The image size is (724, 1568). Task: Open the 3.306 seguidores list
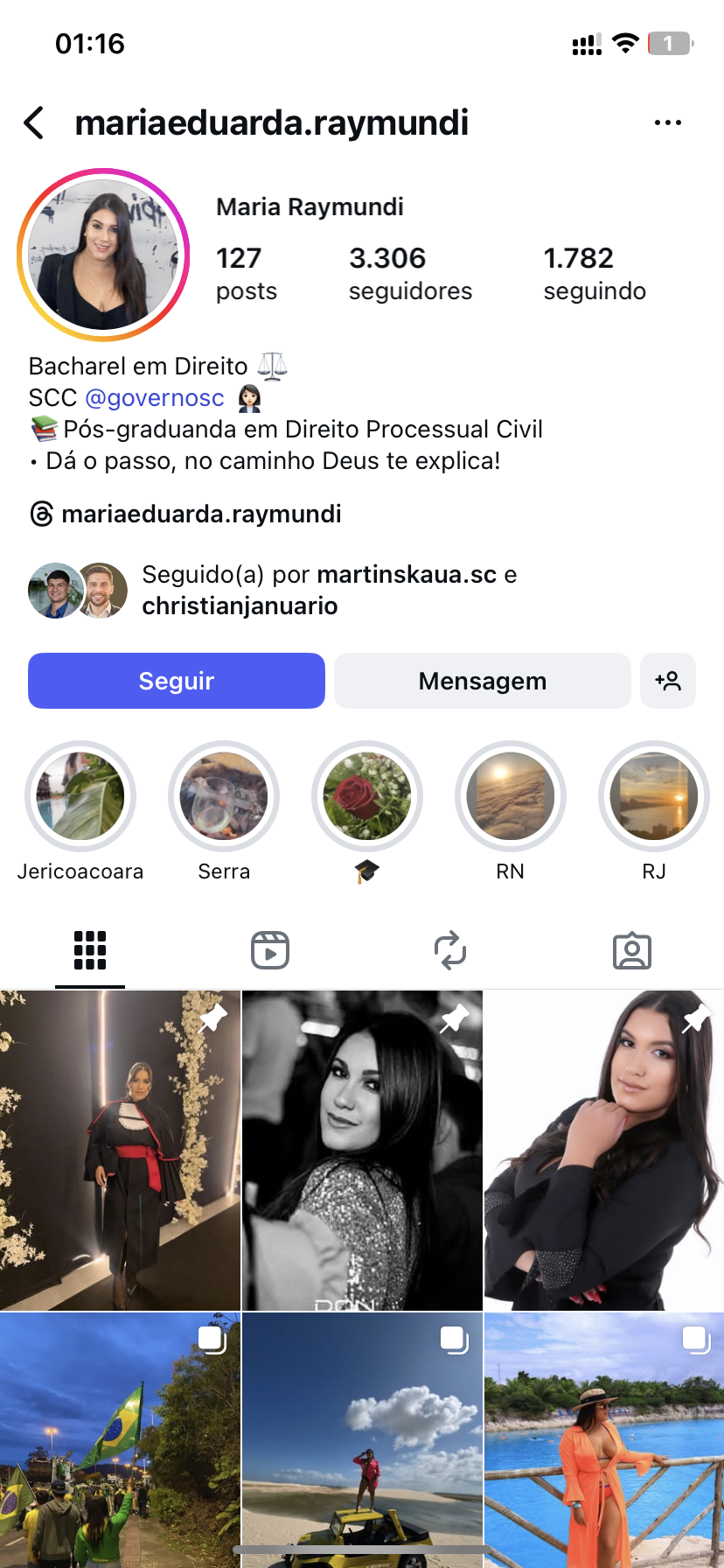[409, 273]
